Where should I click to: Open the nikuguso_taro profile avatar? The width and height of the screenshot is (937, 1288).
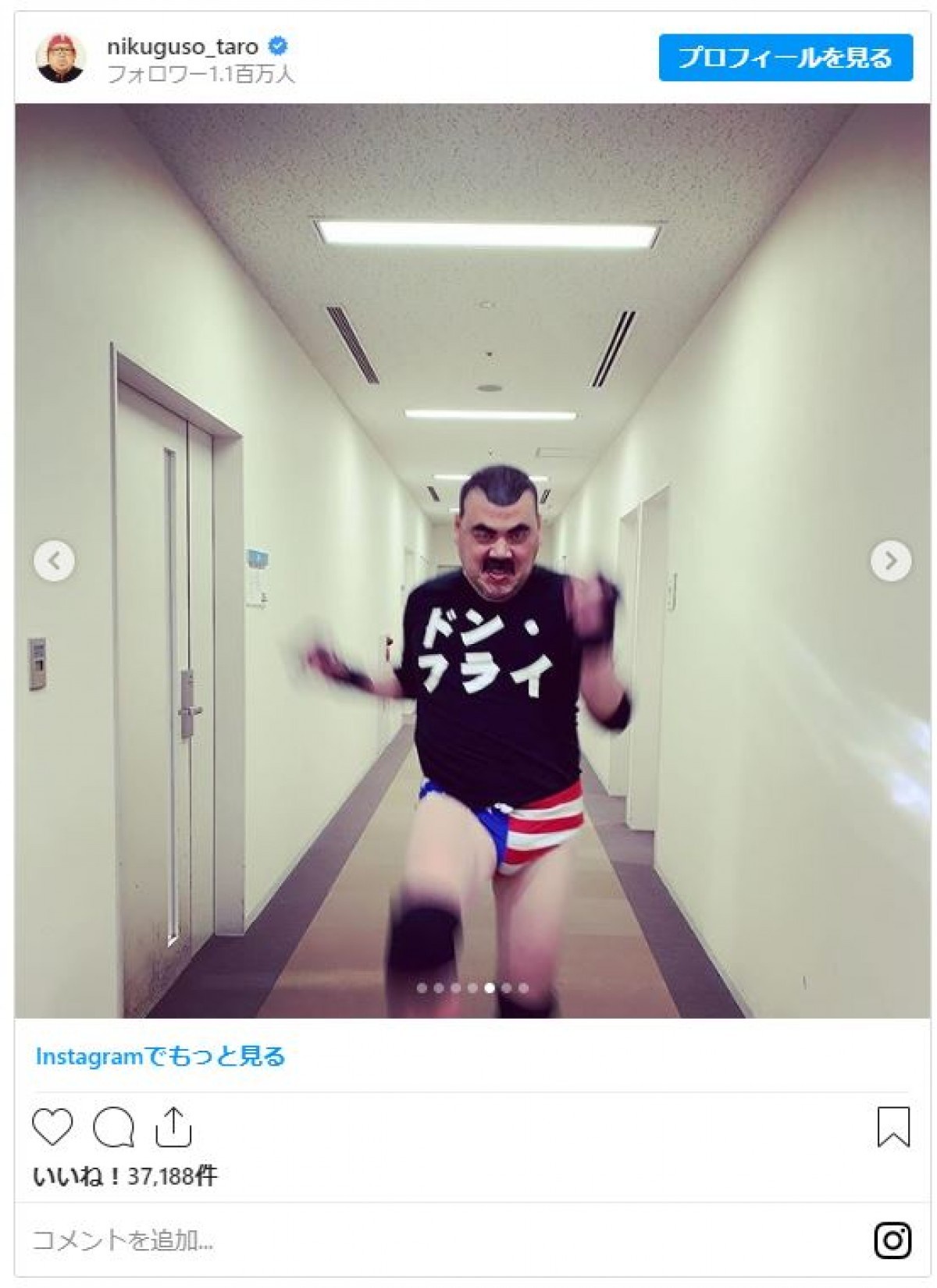(61, 58)
